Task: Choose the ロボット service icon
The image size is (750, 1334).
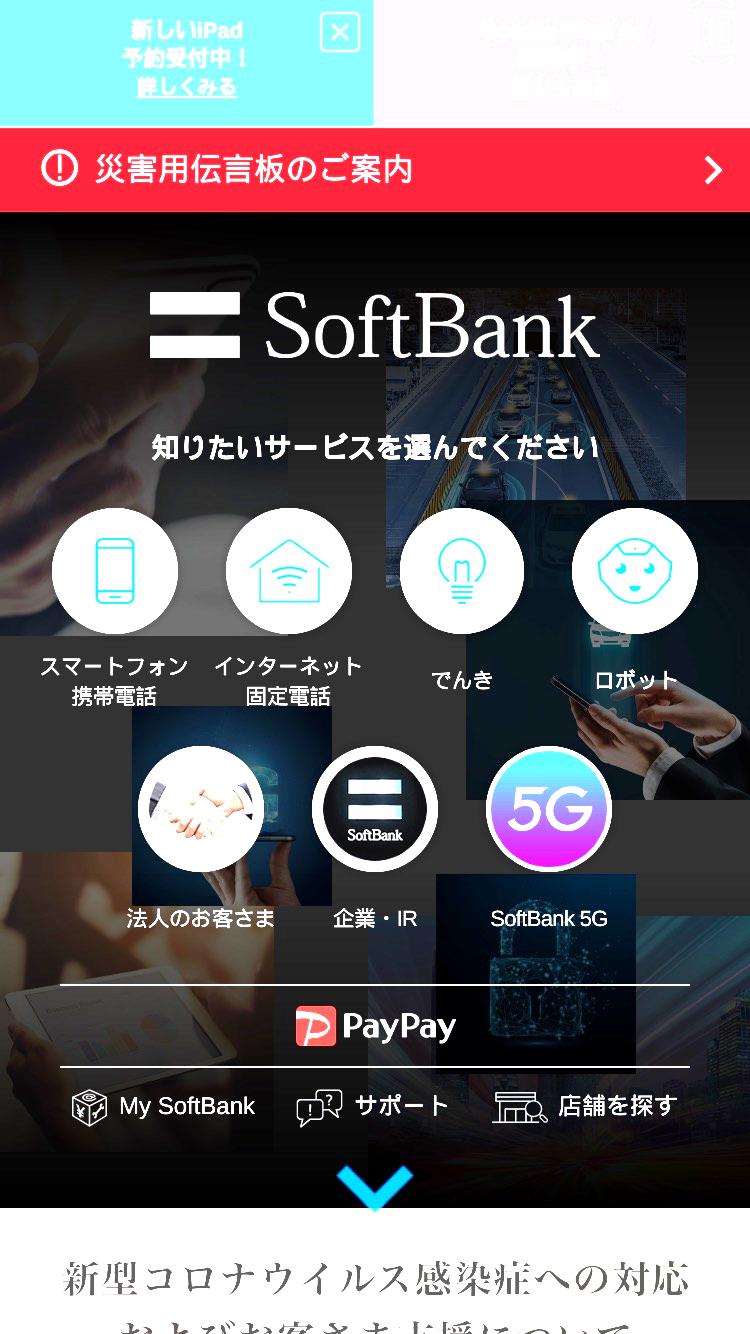Action: pyautogui.click(x=635, y=571)
